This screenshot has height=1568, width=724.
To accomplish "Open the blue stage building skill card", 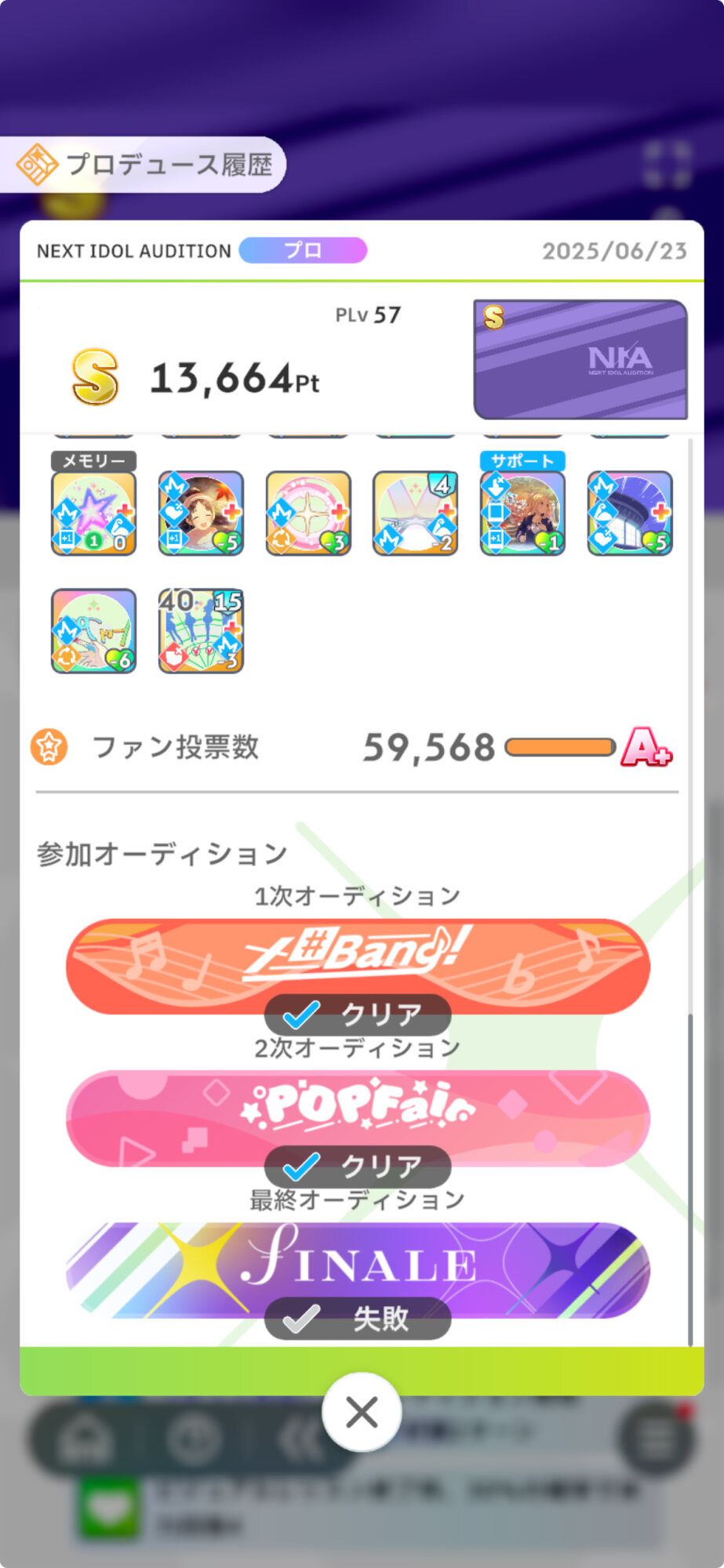I will (630, 513).
